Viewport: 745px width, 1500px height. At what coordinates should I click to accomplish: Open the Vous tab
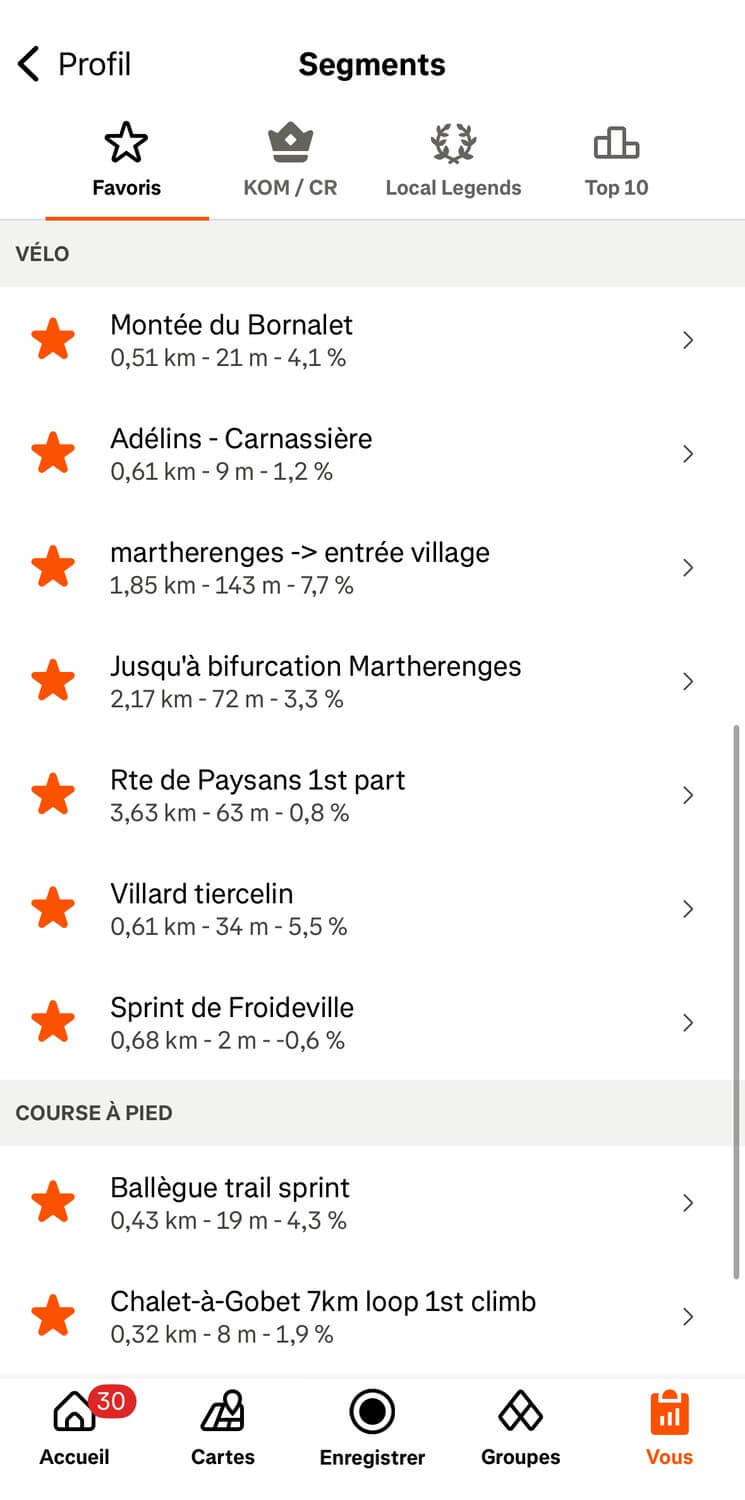point(669,1428)
